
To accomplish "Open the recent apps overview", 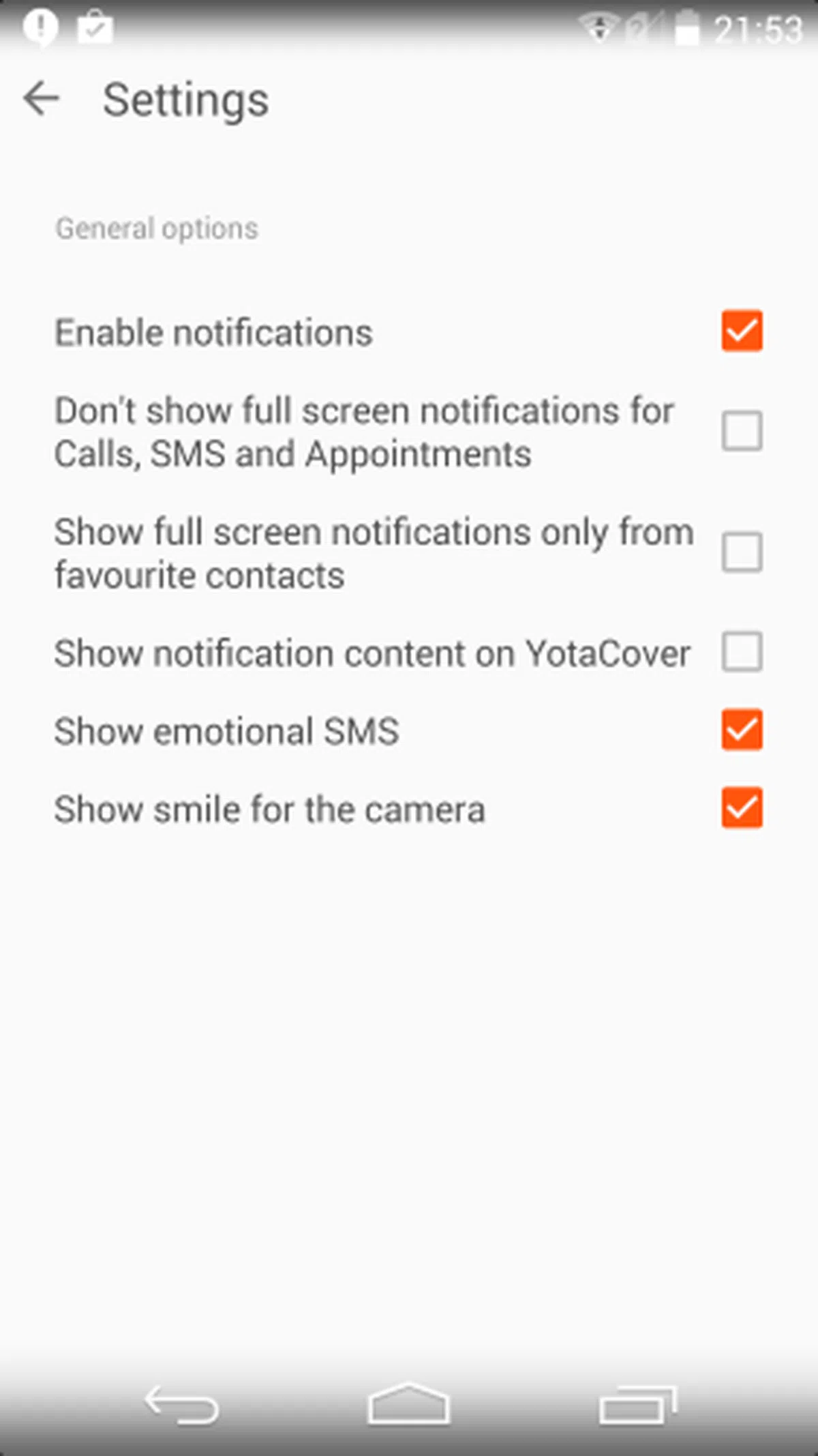I will coord(637,1405).
